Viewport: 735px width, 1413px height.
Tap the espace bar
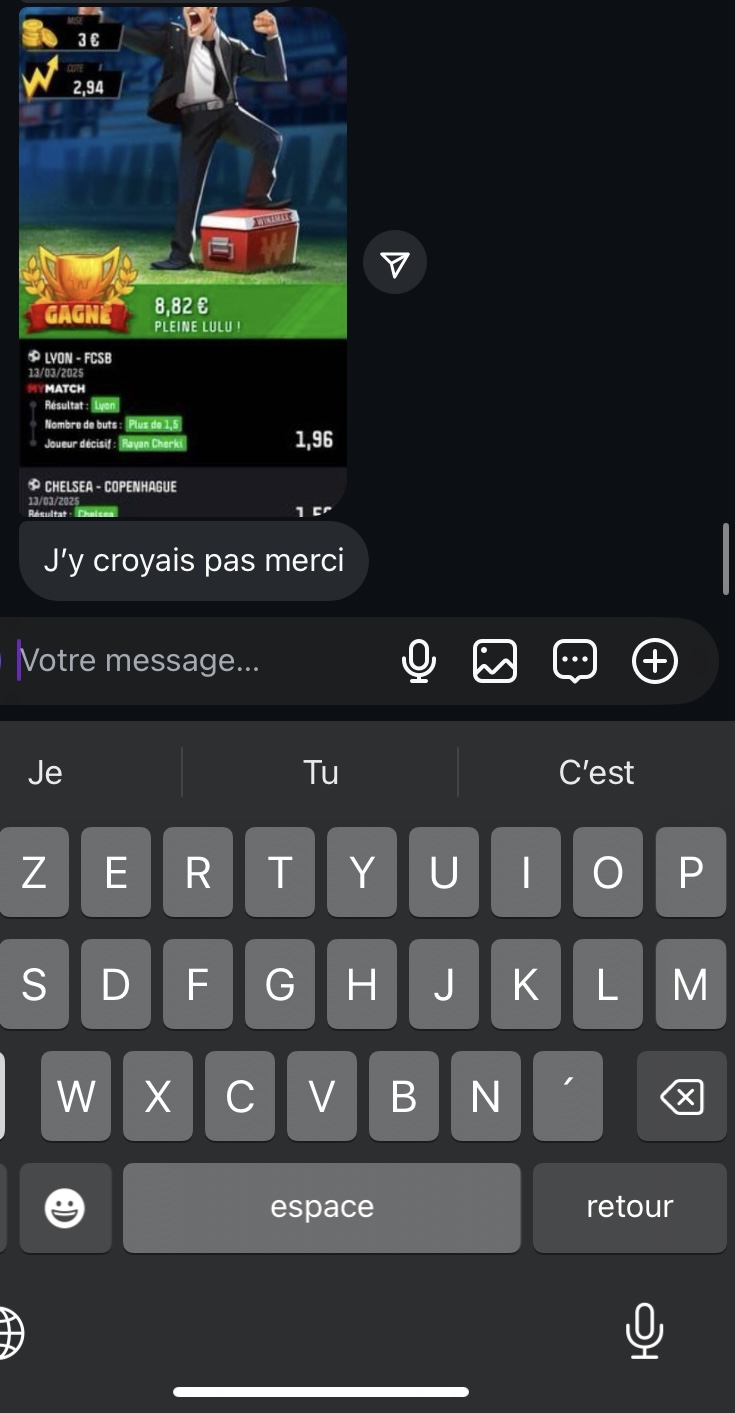[x=321, y=1207]
